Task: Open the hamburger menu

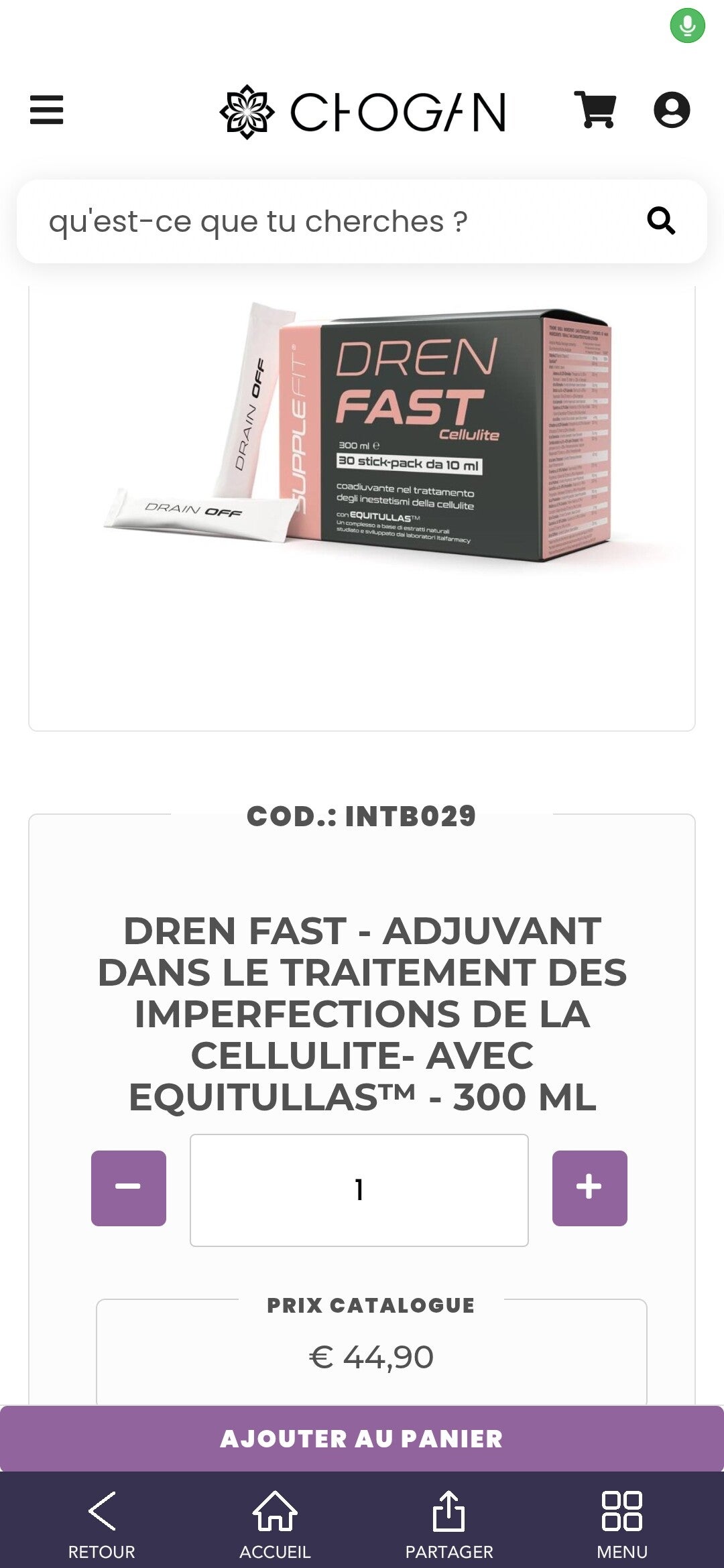Action: click(46, 111)
